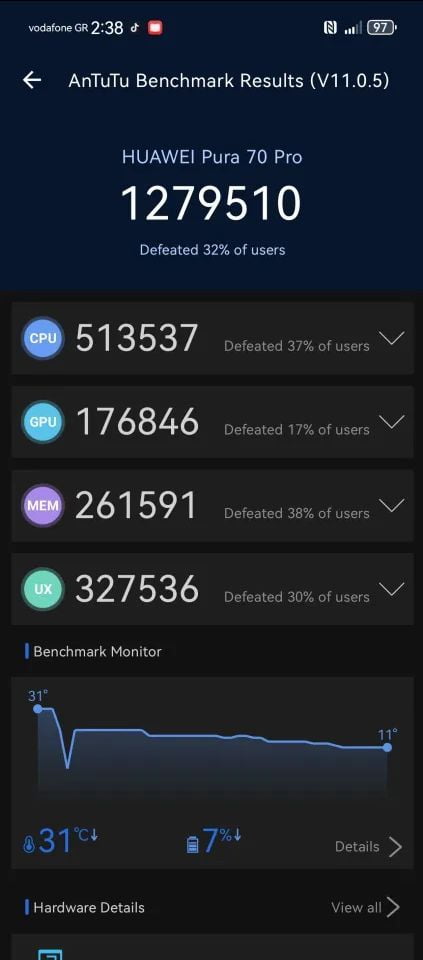The height and width of the screenshot is (960, 423).
Task: Open Benchmark Monitor Details
Action: point(369,847)
